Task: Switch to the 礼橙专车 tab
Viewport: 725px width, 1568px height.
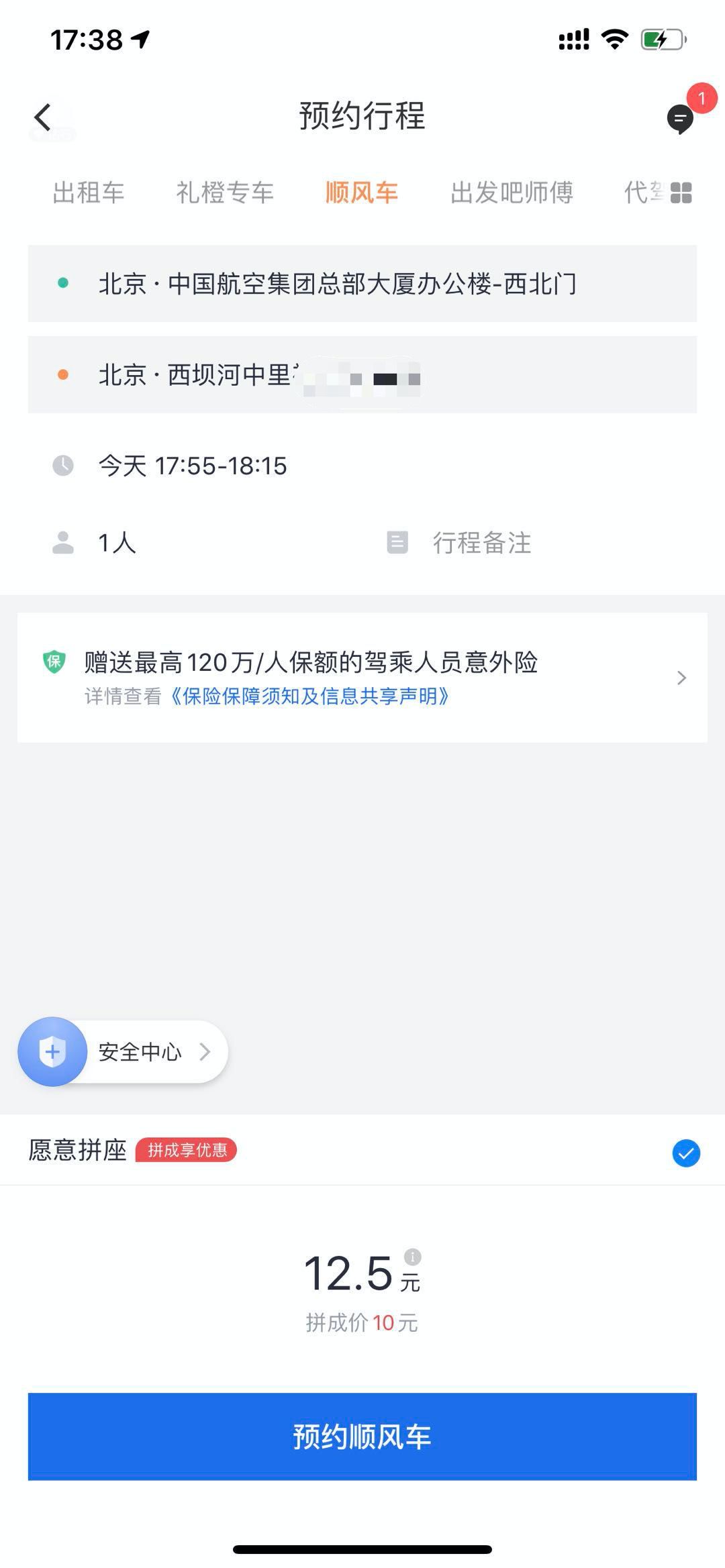Action: pos(225,193)
